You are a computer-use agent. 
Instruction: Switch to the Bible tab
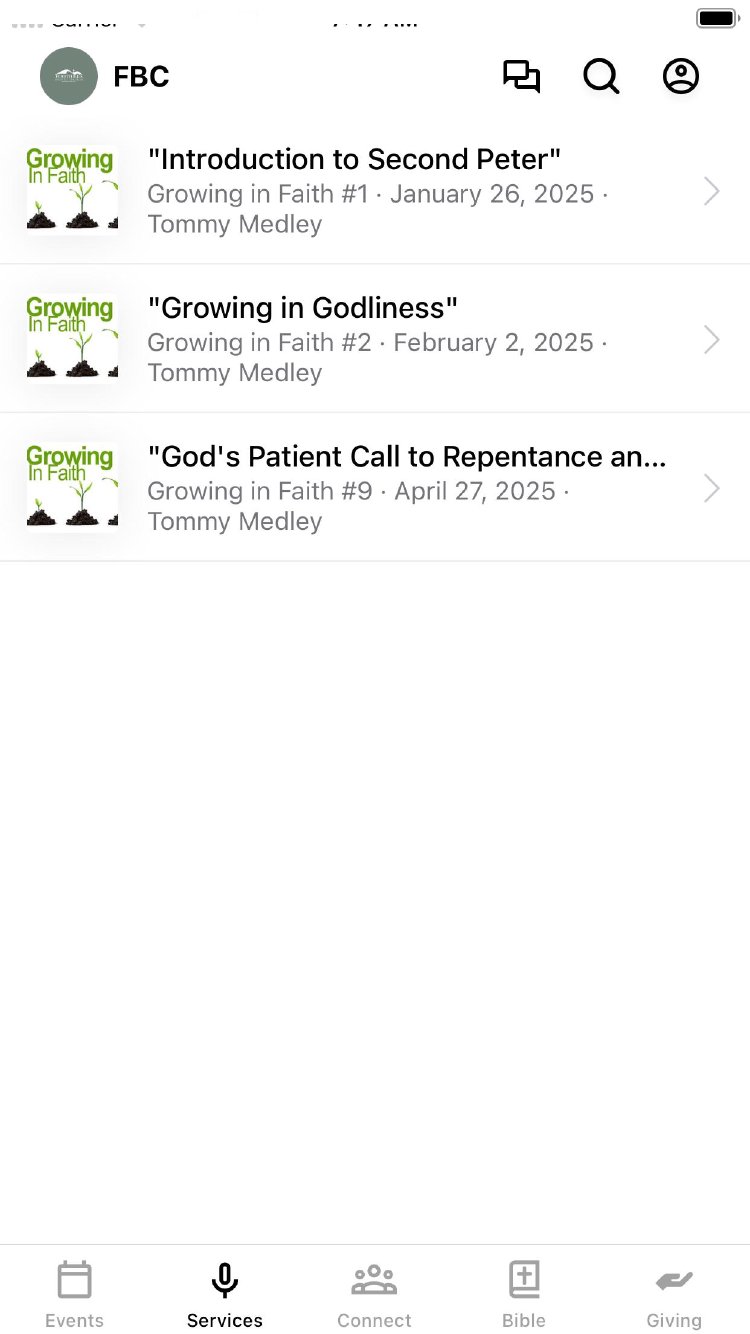524,1294
